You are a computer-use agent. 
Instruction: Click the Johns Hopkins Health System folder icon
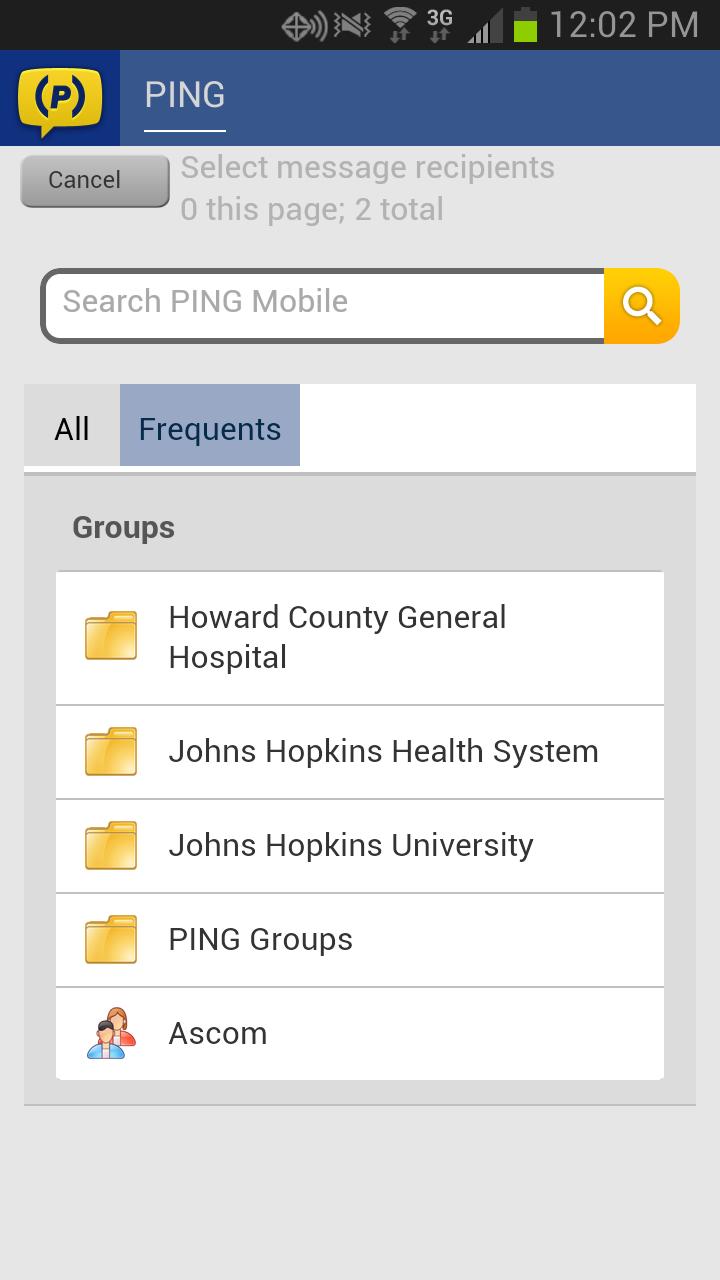[110, 751]
